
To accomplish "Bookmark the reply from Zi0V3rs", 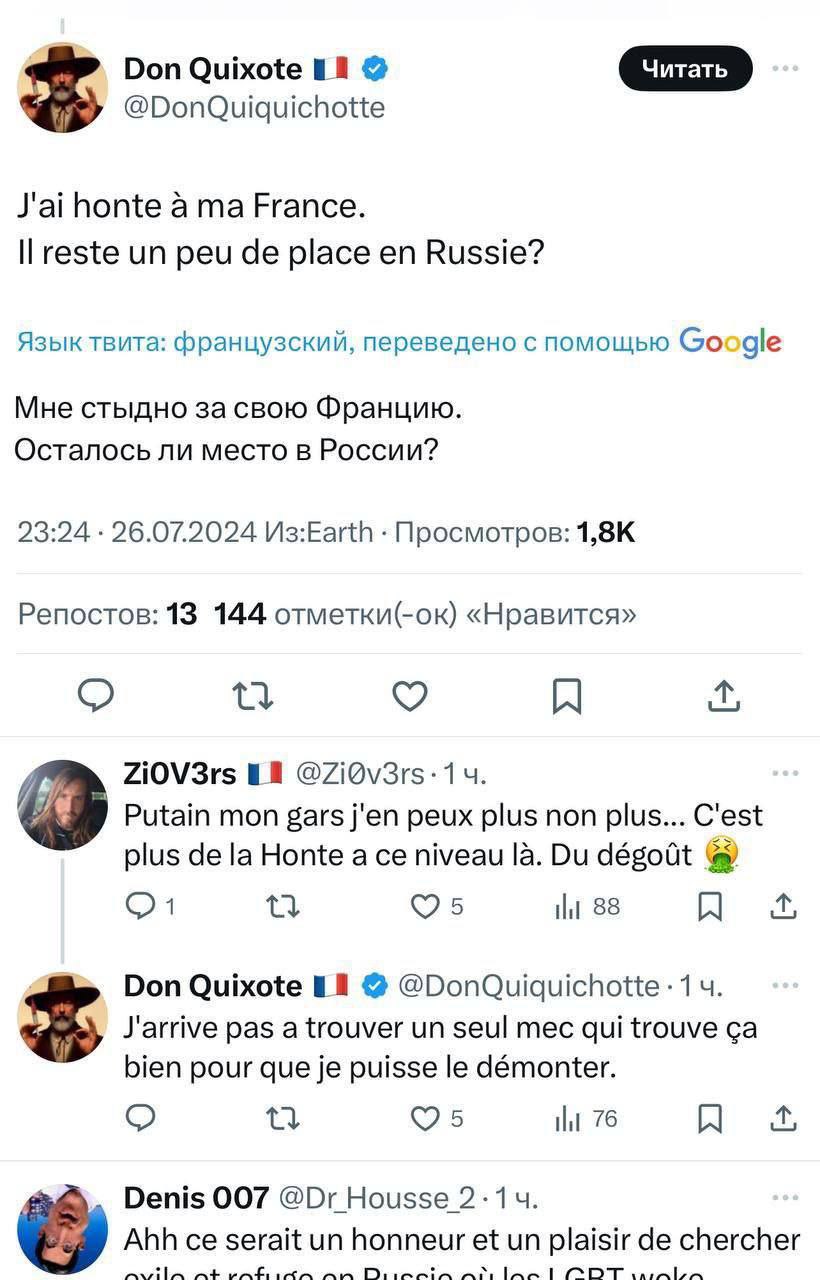I will click(710, 906).
